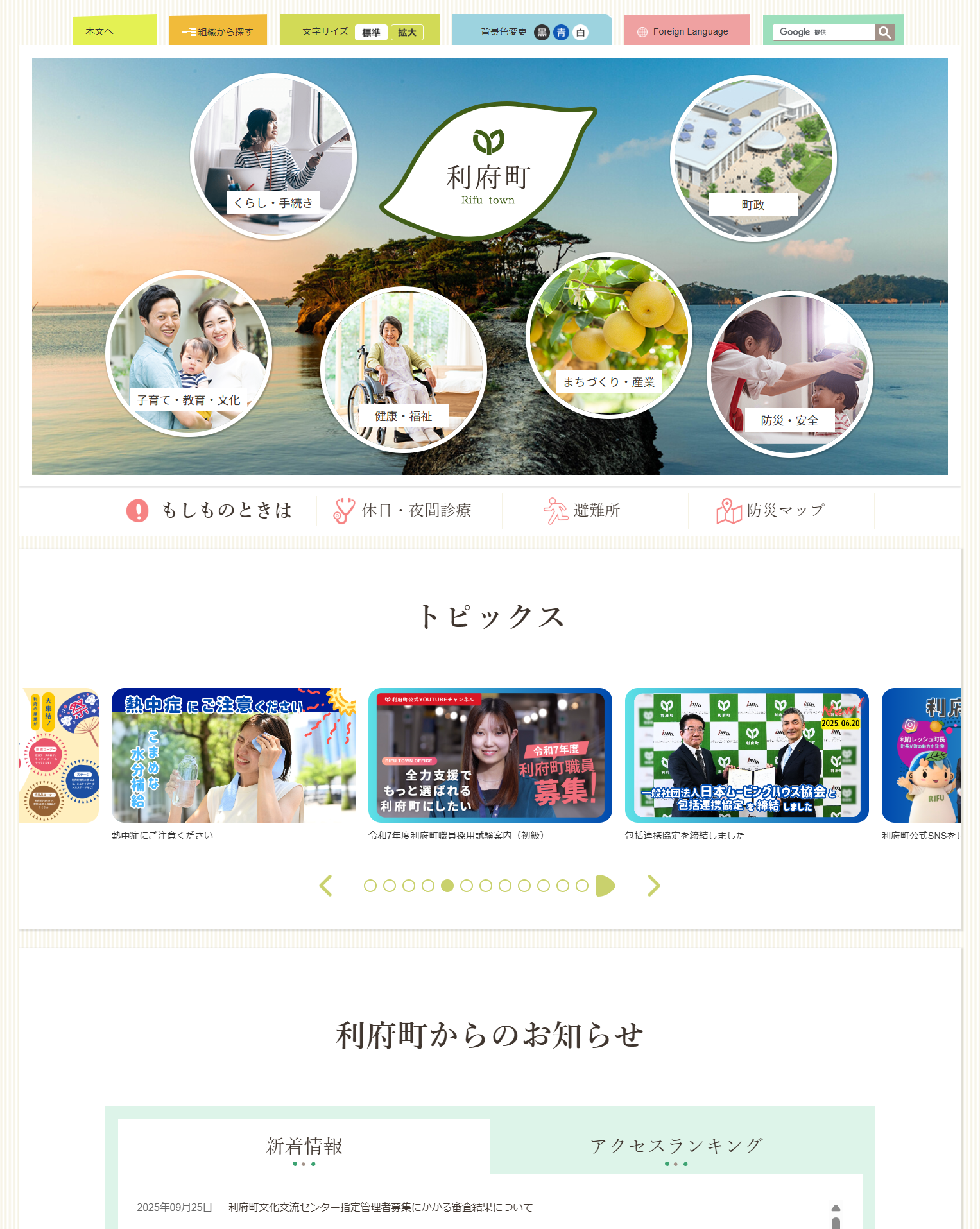Image resolution: width=980 pixels, height=1229 pixels.
Task: Open 休日・夜間診療 emergency link
Action: [x=404, y=510]
